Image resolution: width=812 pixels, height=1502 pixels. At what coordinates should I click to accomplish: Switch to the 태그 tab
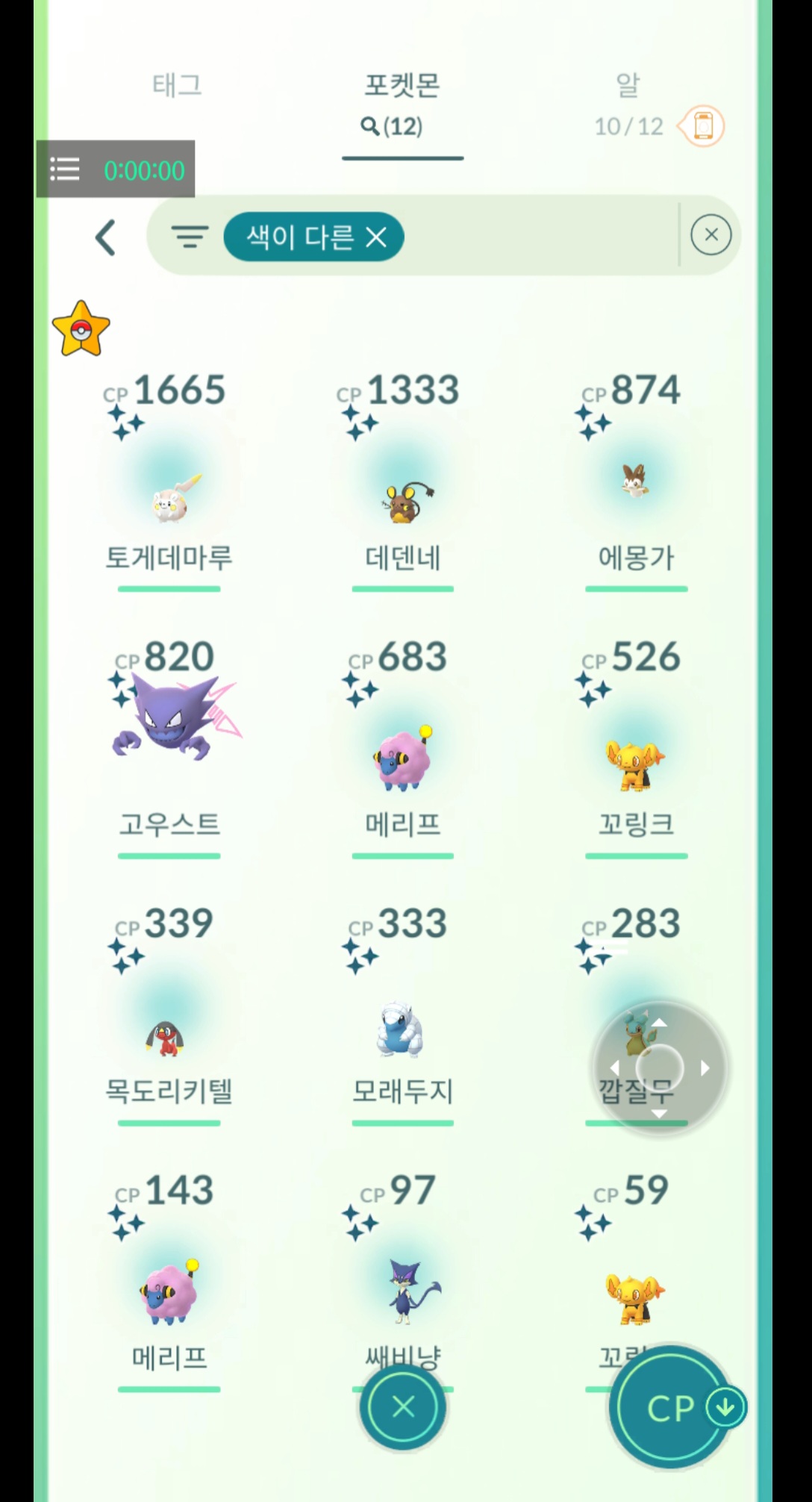177,85
